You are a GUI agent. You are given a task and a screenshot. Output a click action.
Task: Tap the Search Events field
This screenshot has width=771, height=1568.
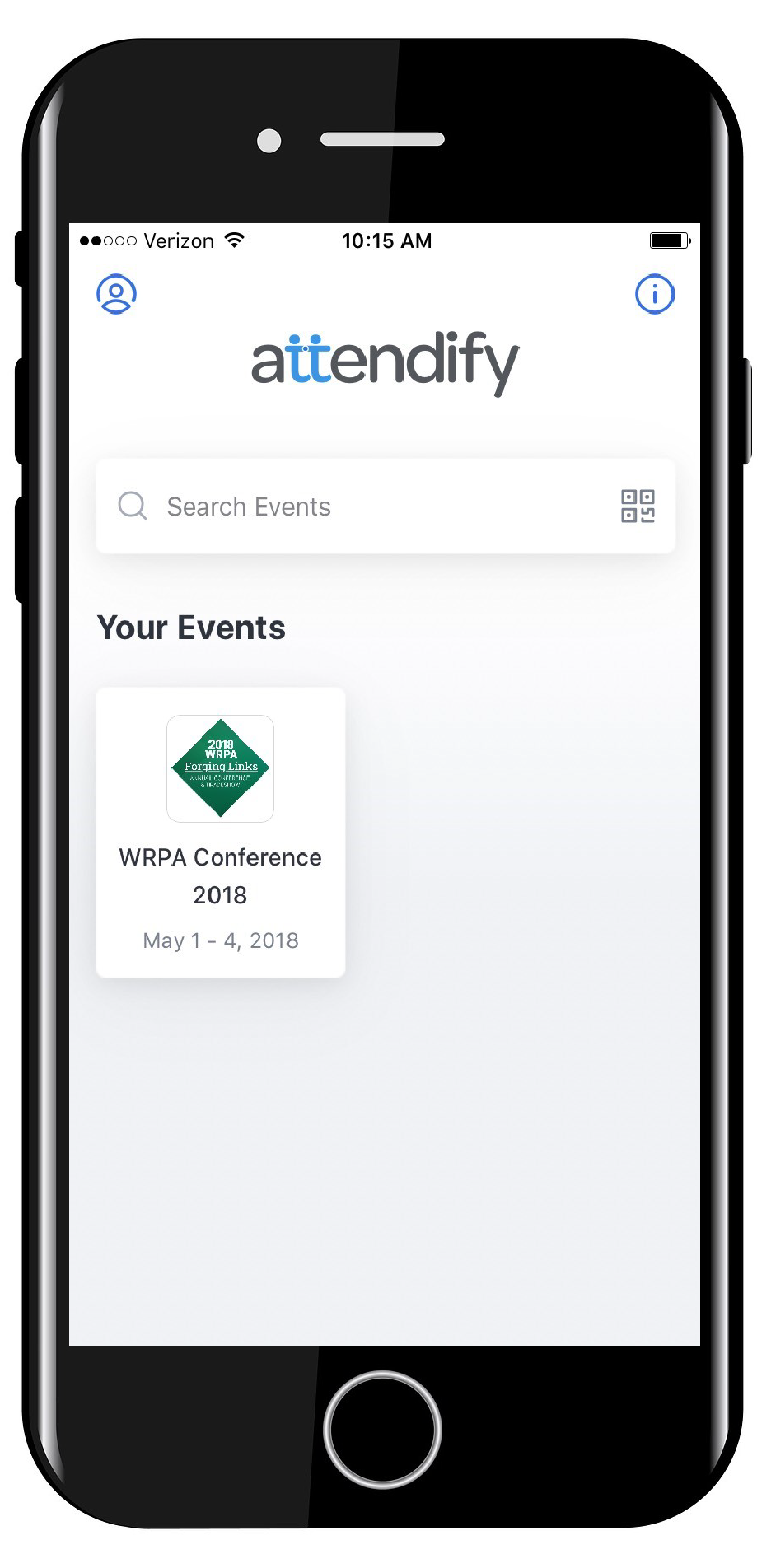[362, 506]
